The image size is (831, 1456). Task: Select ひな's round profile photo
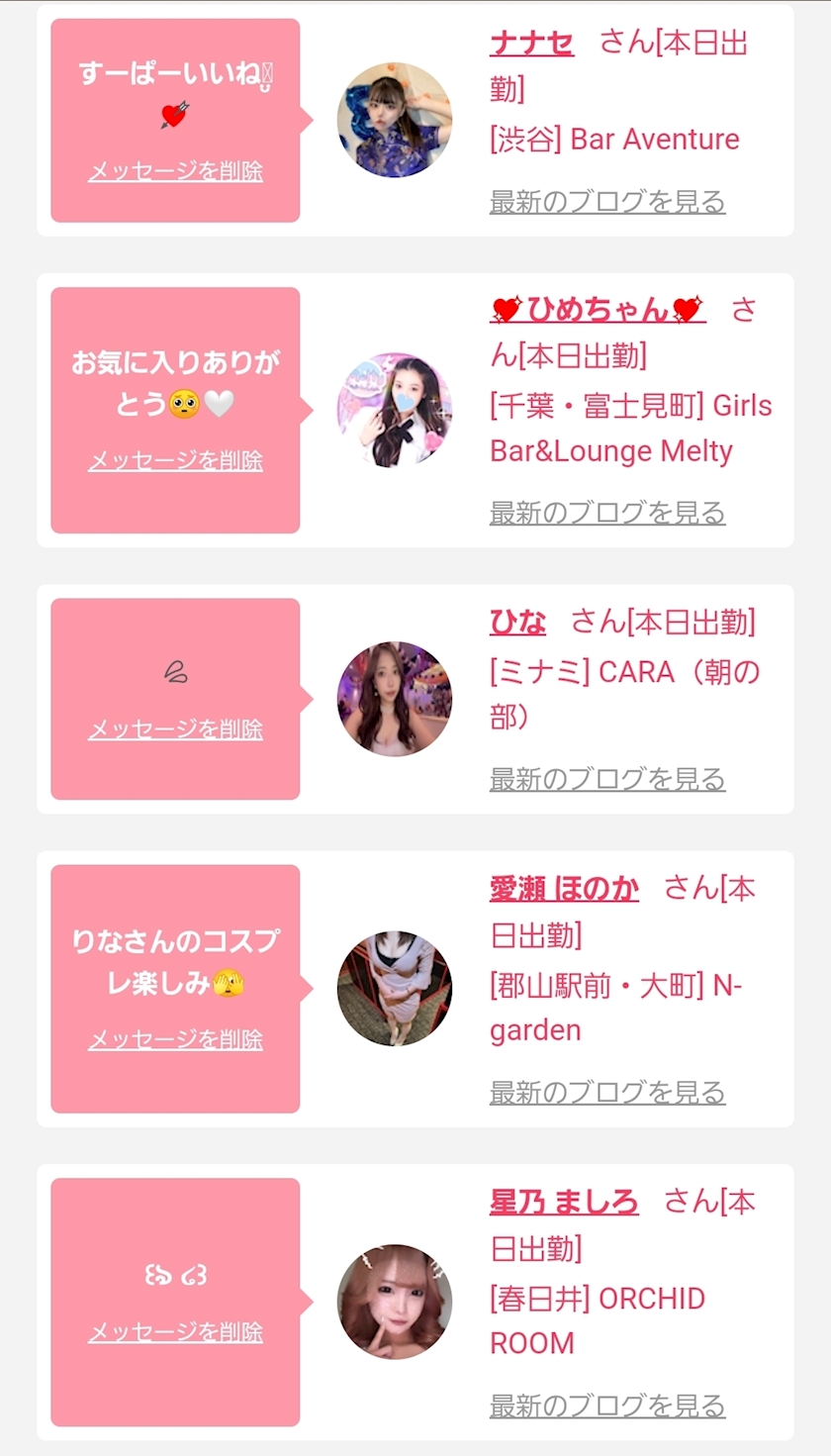395,699
